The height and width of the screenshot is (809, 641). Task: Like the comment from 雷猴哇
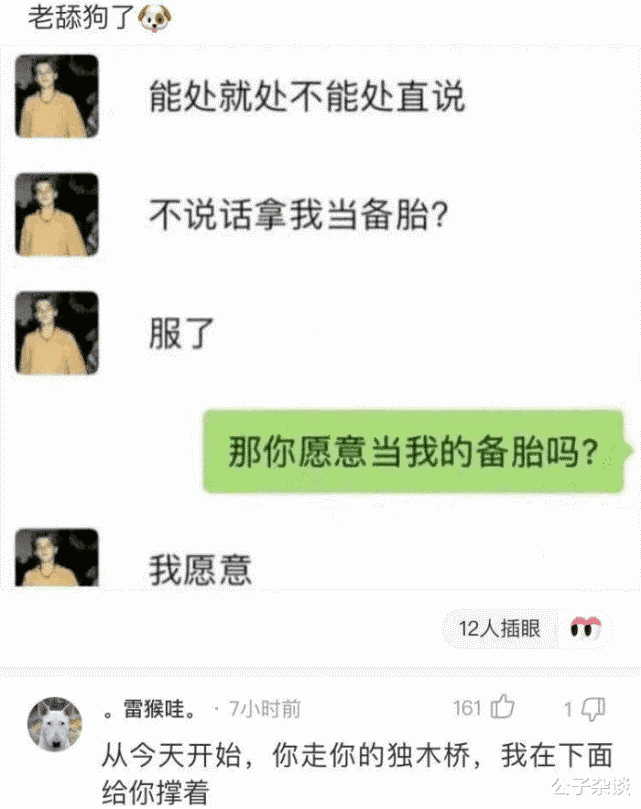[502, 708]
